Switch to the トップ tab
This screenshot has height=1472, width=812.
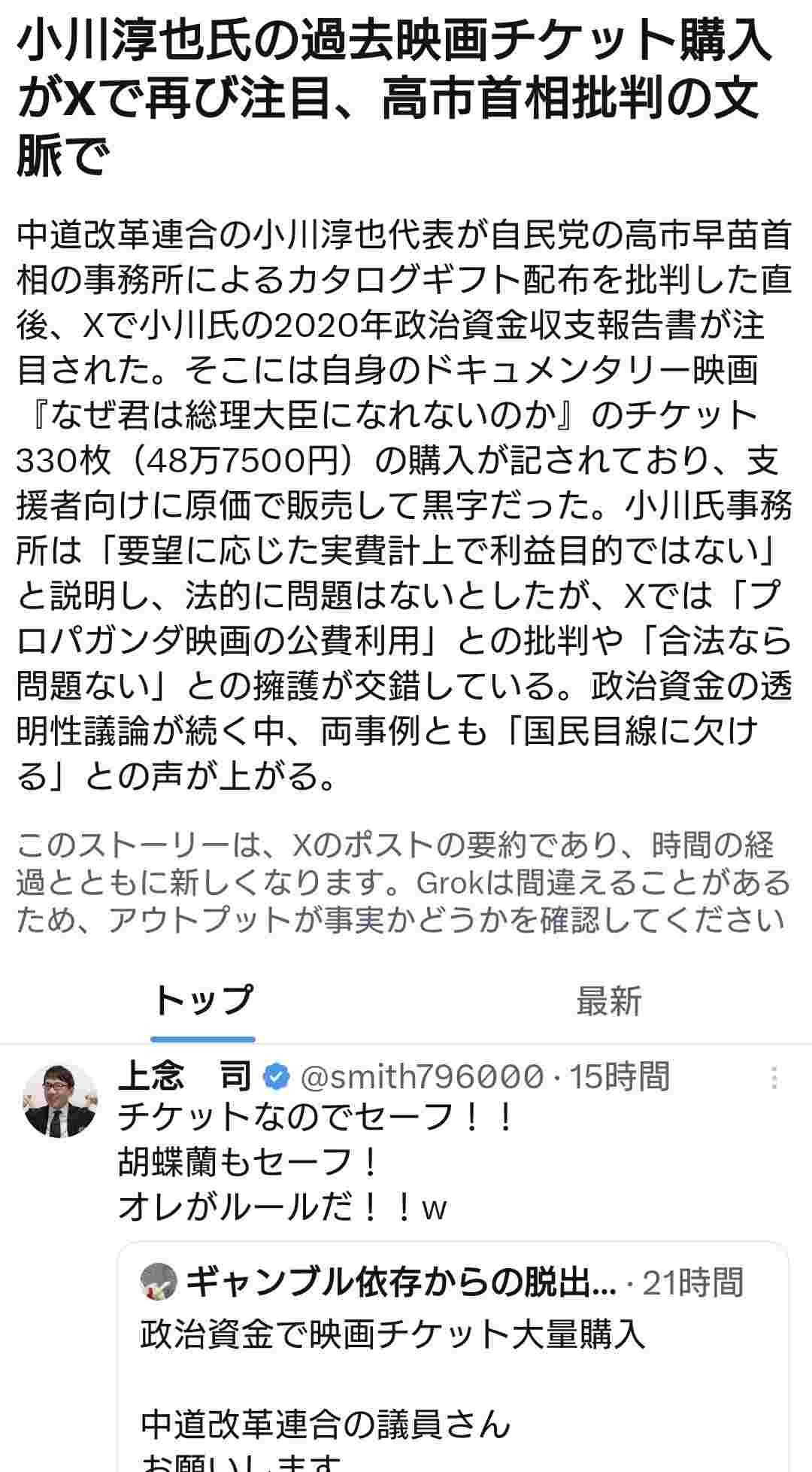(203, 1002)
